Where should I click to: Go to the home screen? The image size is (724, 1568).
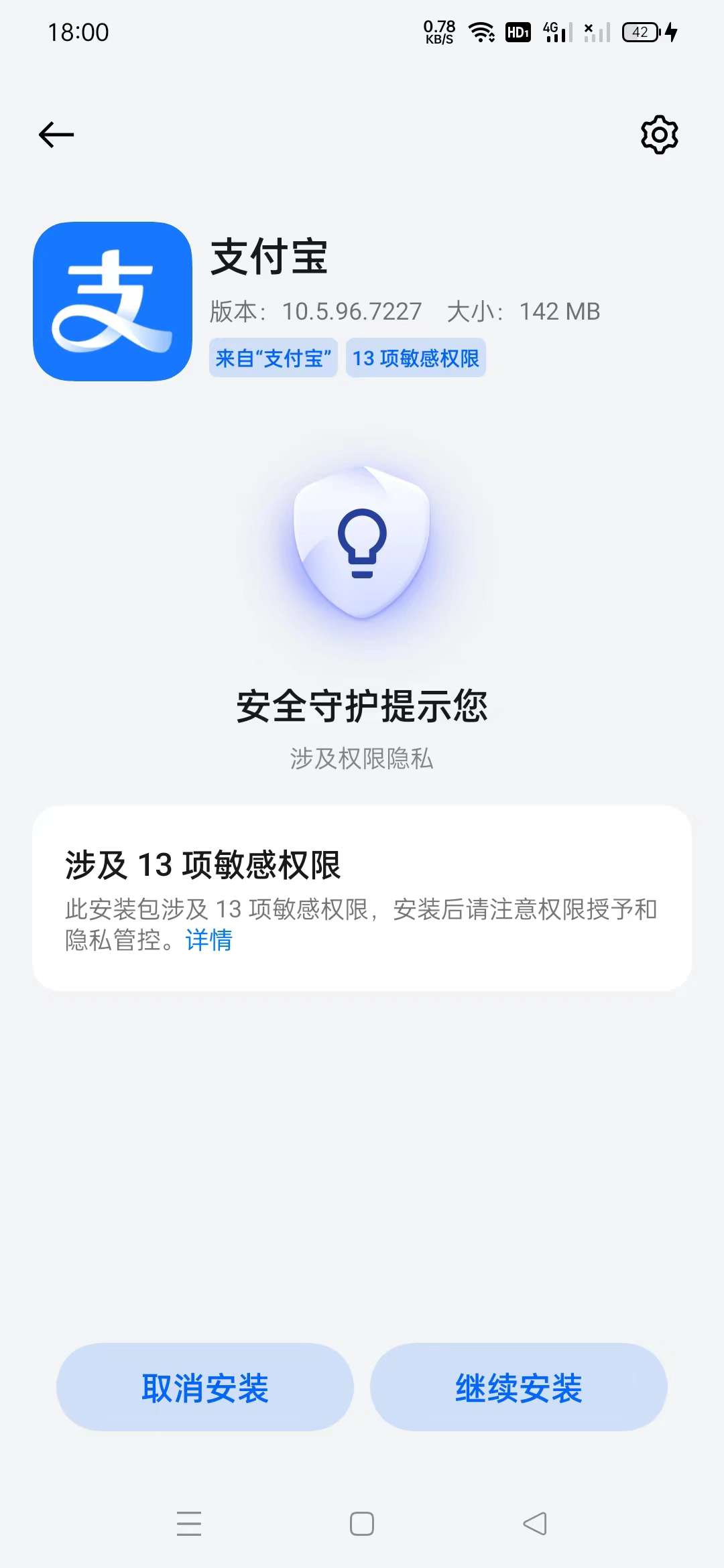362,1524
